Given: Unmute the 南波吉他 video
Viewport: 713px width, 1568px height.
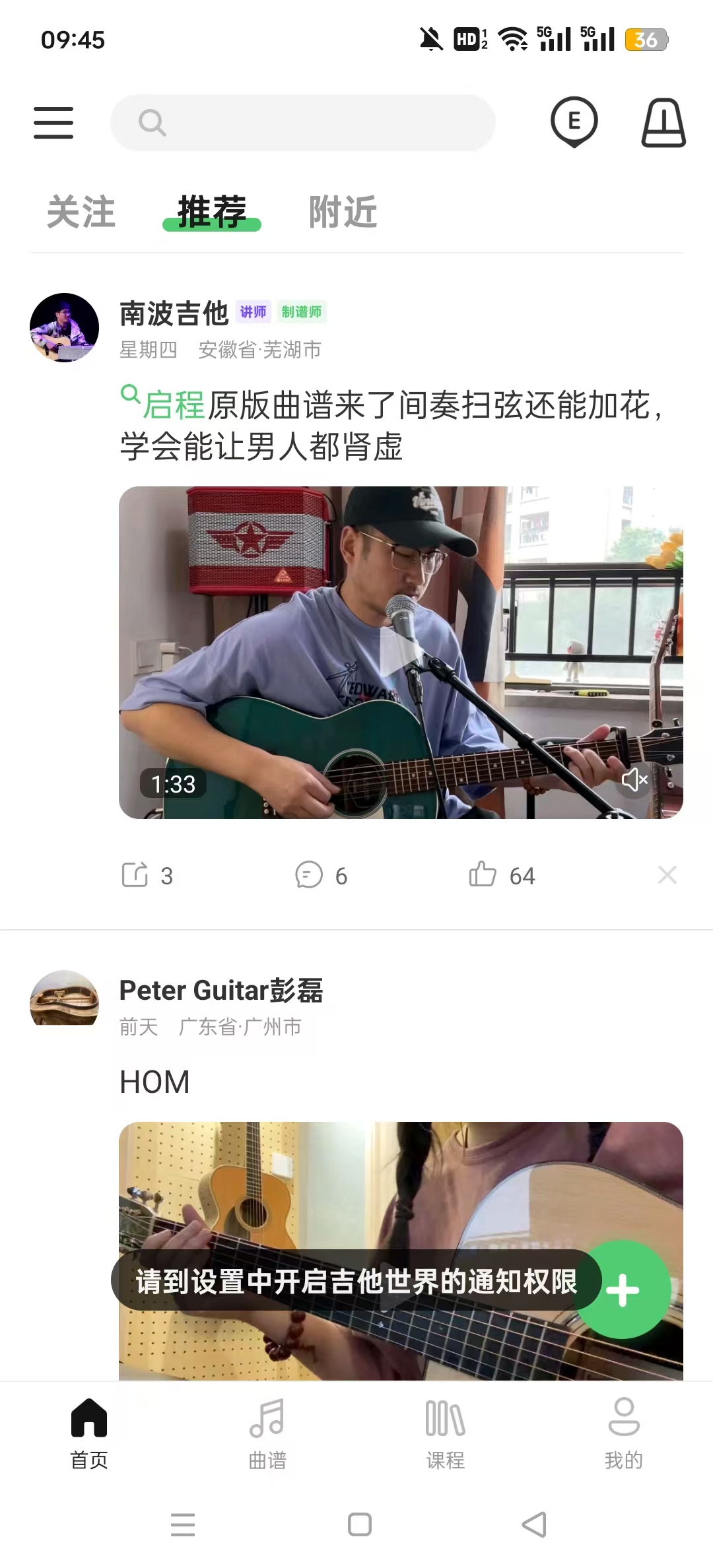Looking at the screenshot, I should click(634, 780).
